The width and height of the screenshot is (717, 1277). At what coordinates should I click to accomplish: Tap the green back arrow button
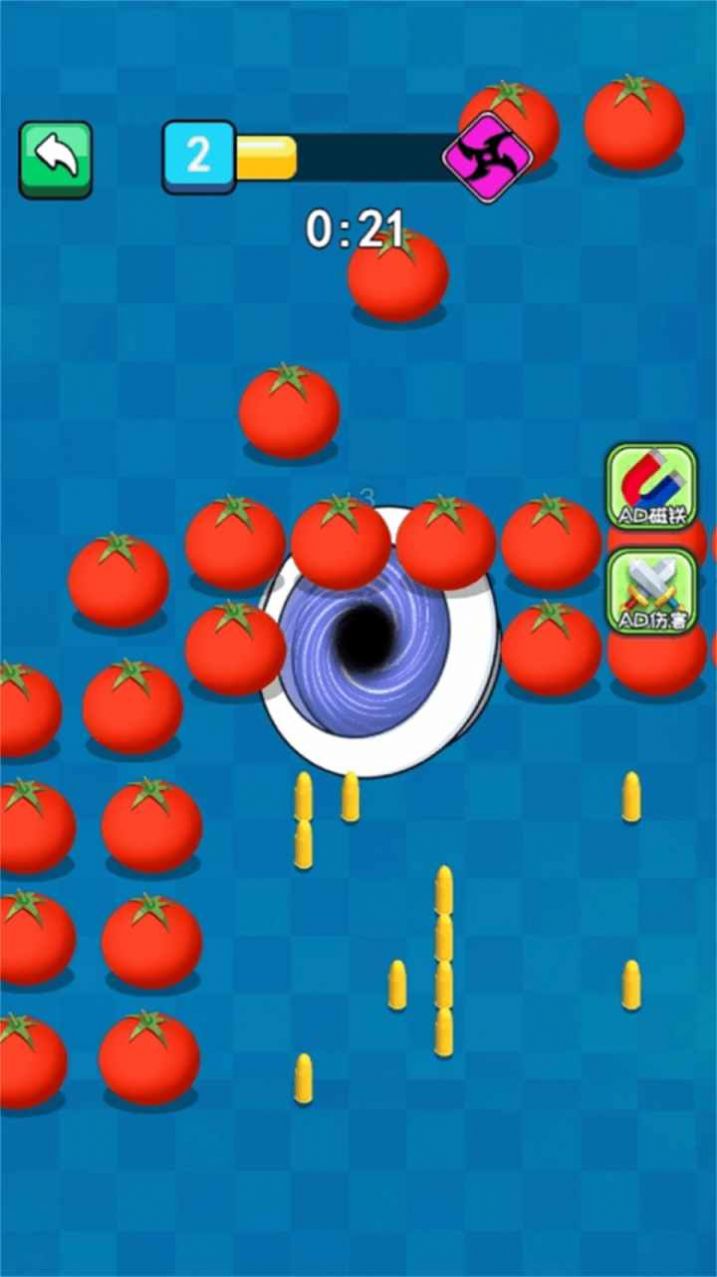[56, 158]
